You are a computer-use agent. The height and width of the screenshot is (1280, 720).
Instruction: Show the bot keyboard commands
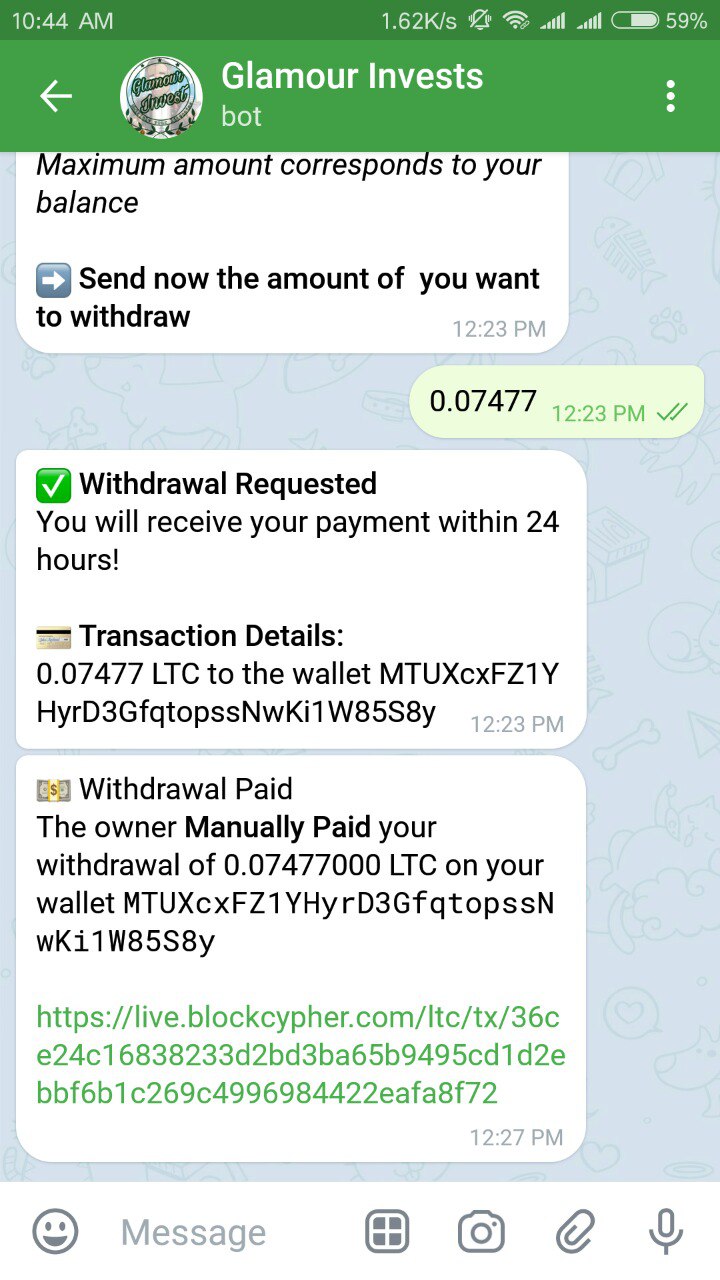coord(388,1231)
